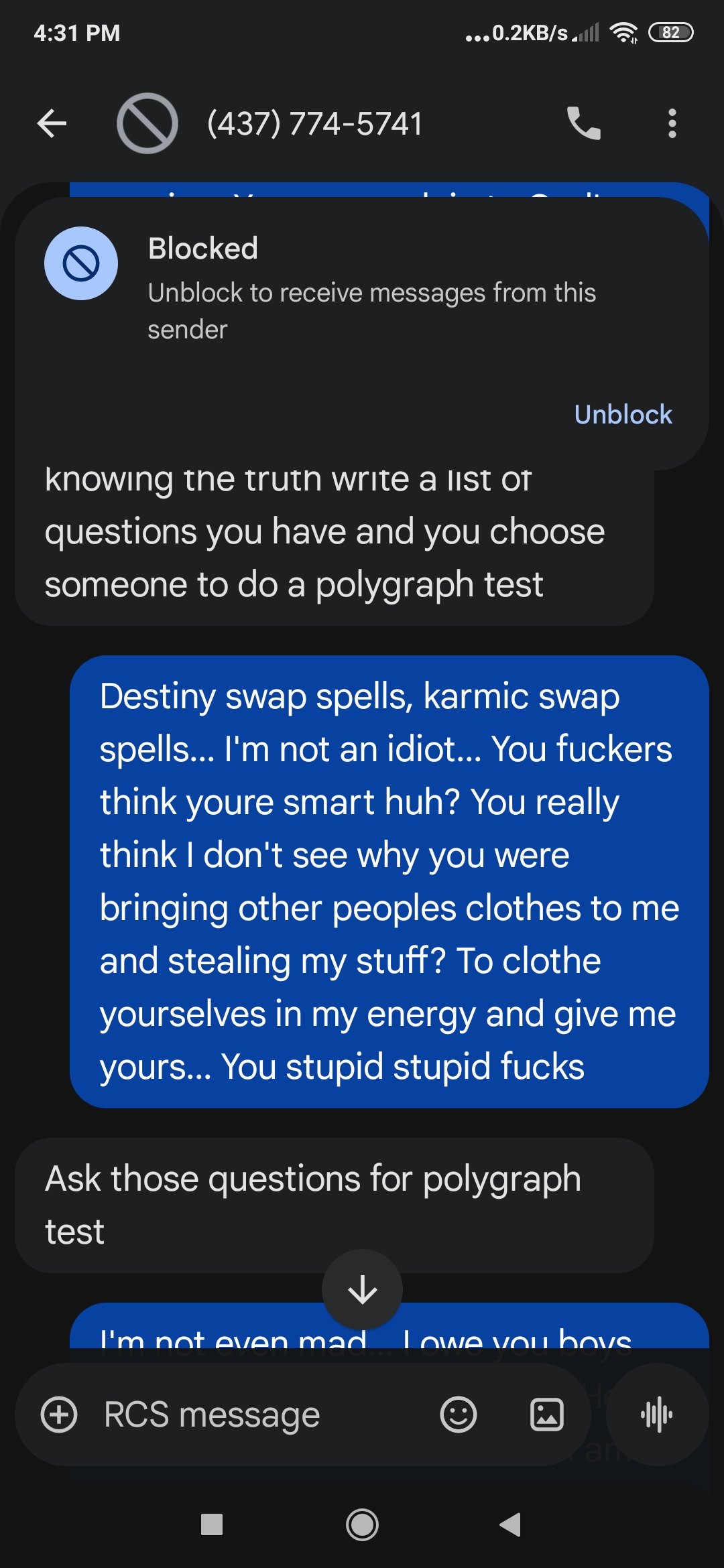
Task: Open recent apps from navigation bar
Action: click(x=212, y=1525)
